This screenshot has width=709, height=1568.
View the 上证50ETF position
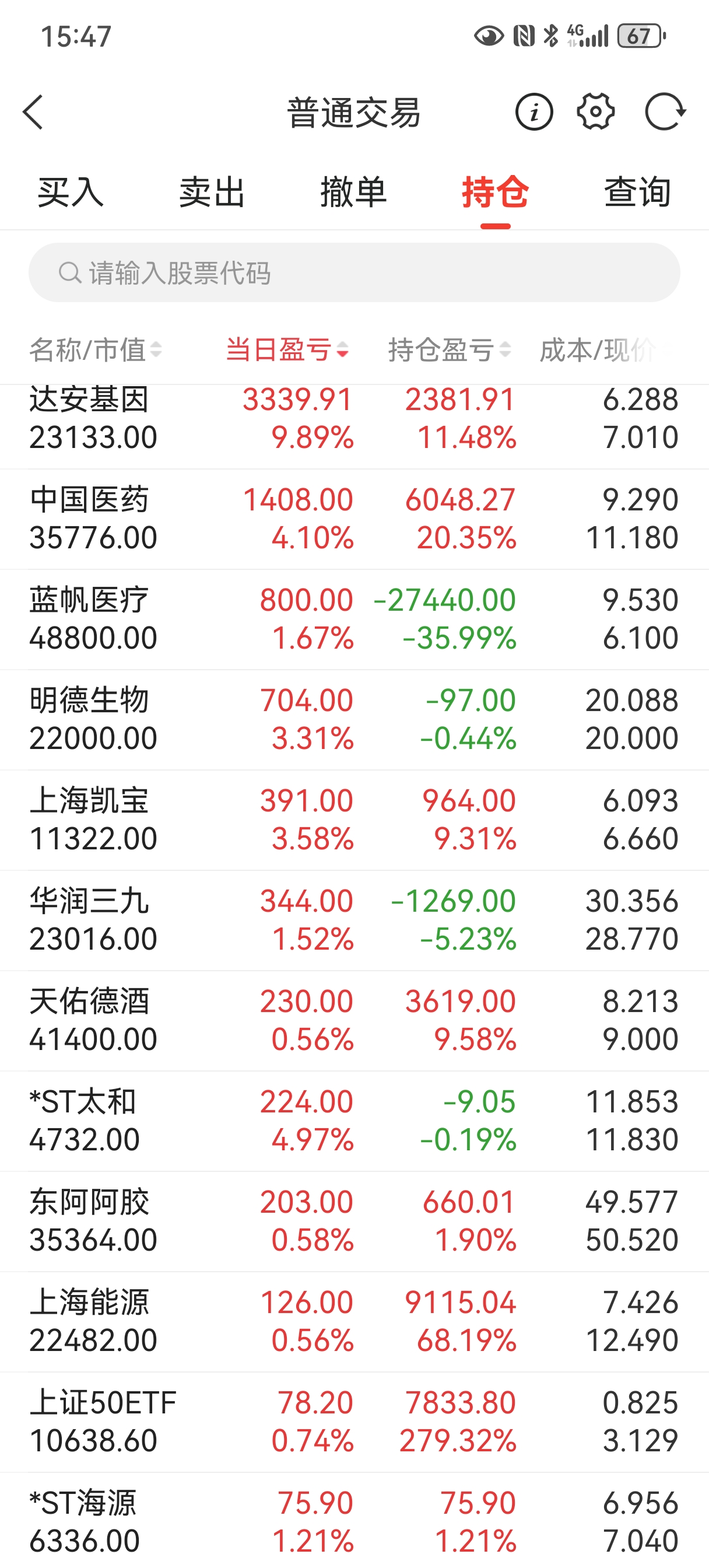coord(354,1422)
